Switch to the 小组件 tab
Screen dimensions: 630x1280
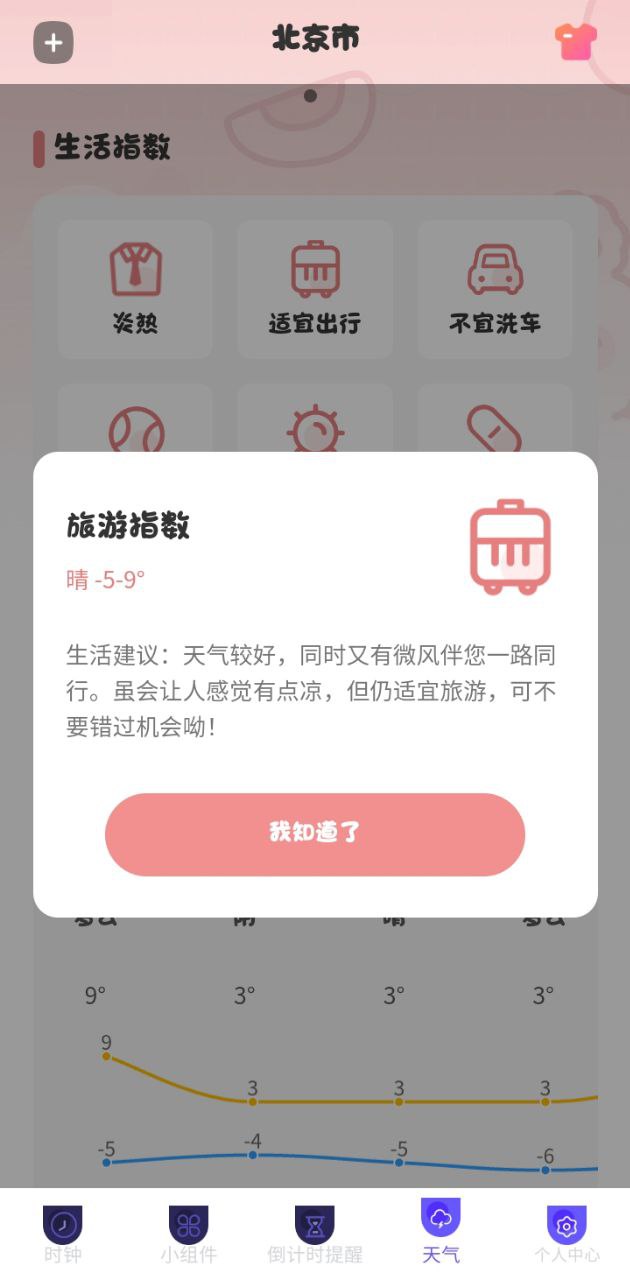point(188,1234)
